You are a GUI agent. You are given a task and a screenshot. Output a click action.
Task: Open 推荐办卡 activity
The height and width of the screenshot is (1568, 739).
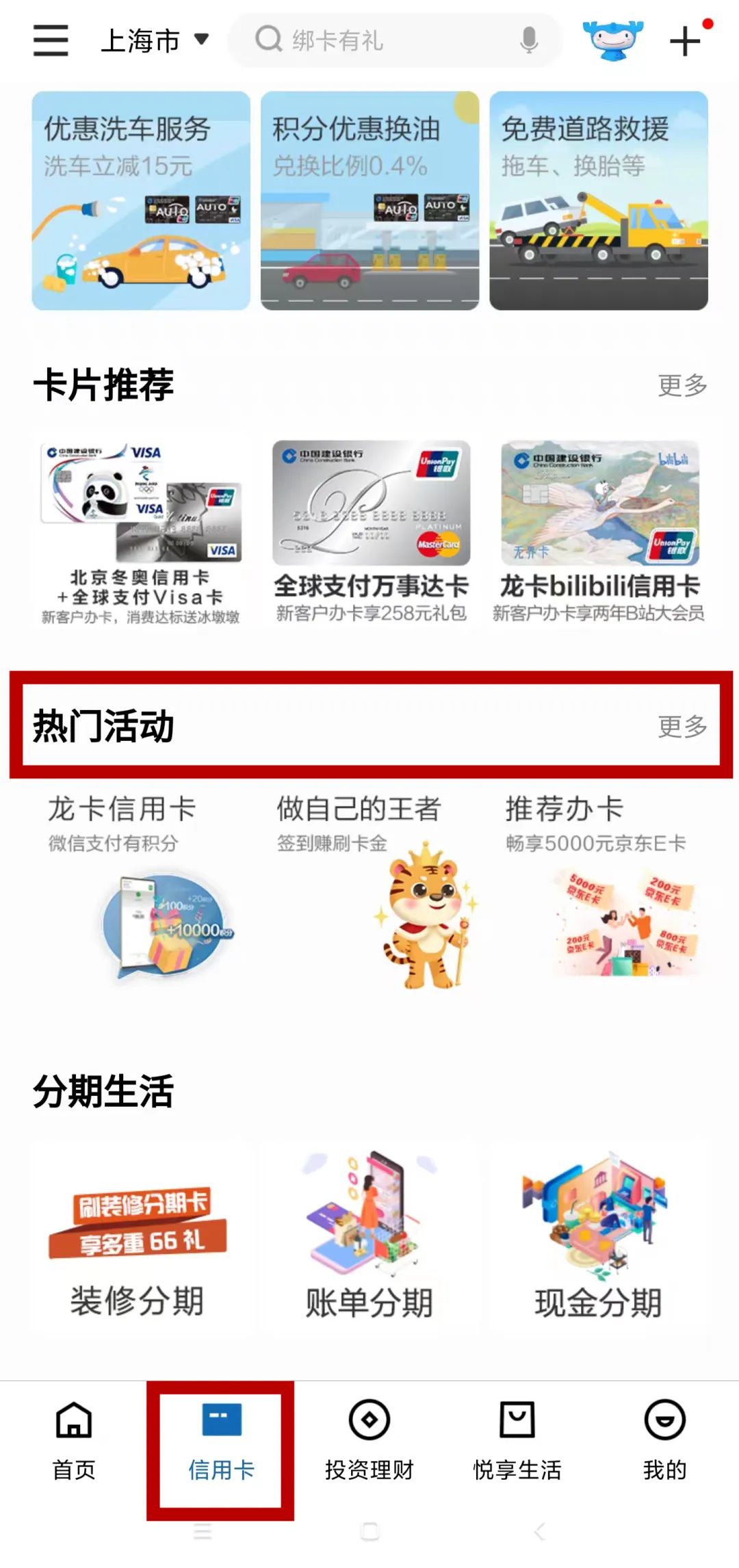(x=599, y=889)
